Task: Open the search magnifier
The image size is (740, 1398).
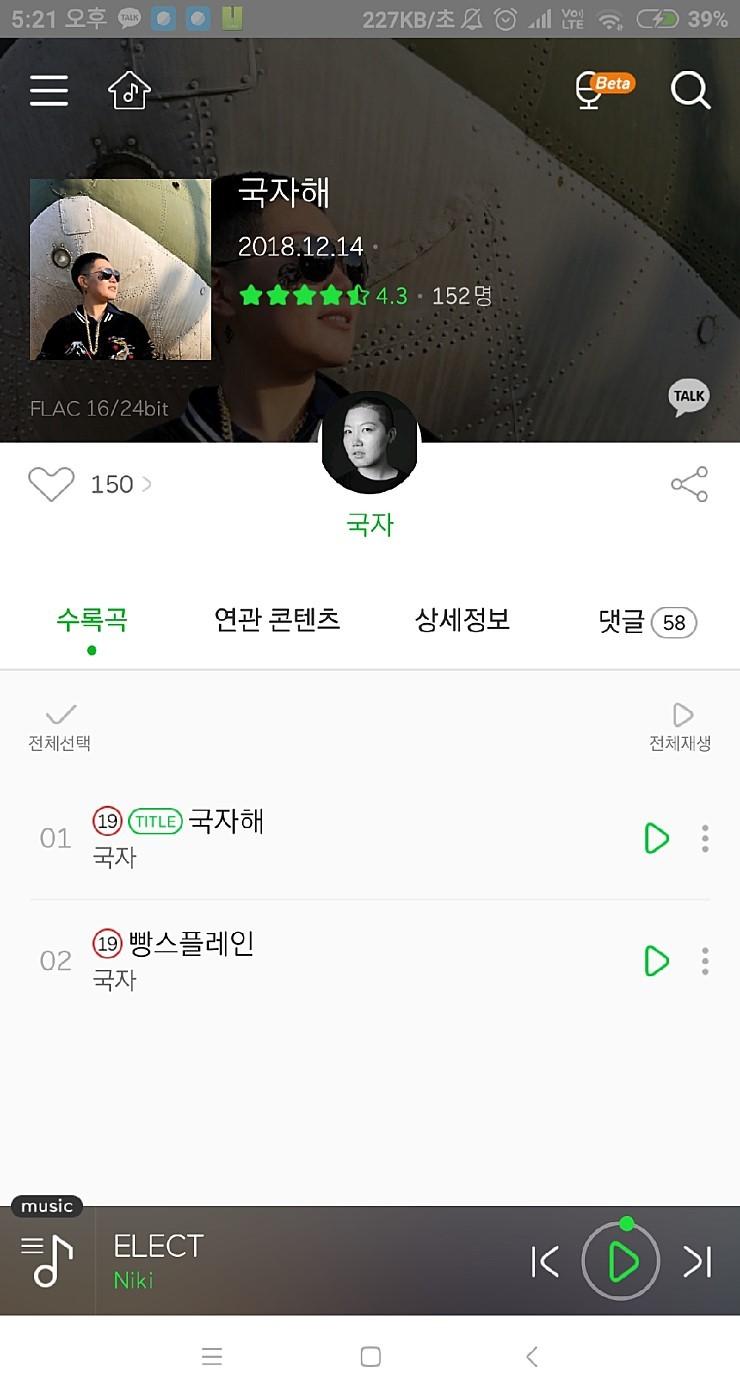Action: coord(690,90)
